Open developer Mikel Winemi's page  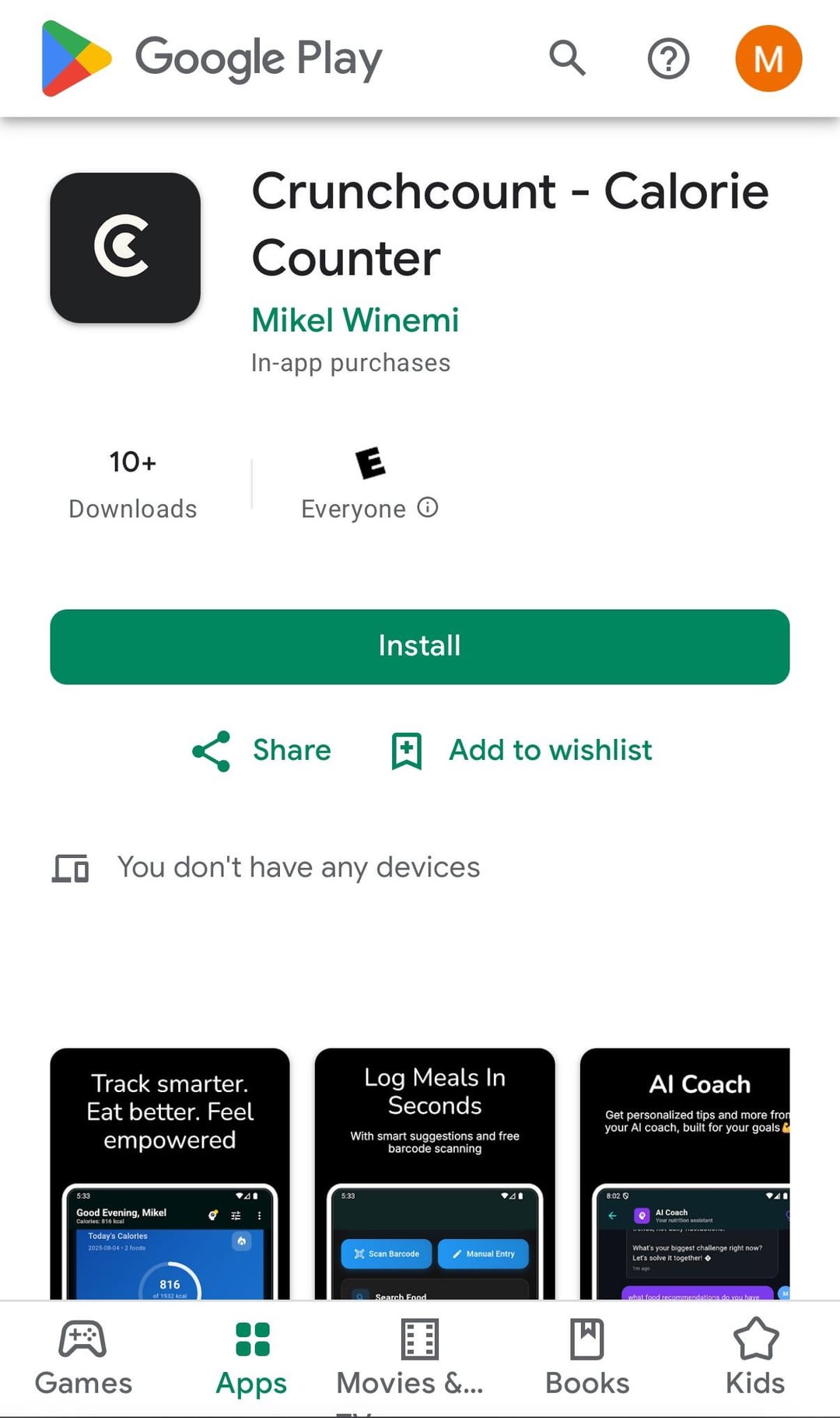[355, 320]
